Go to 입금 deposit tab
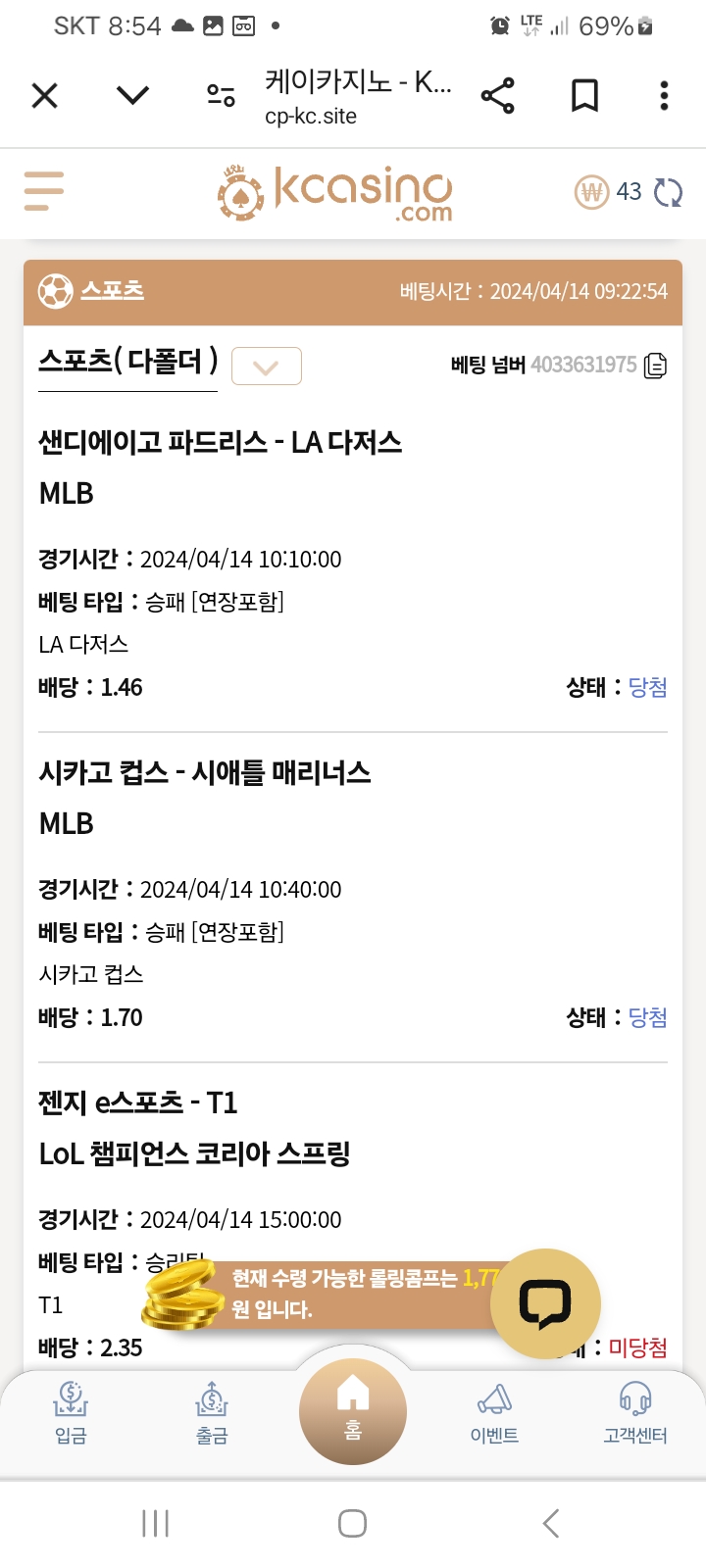Viewport: 706px width, 1568px height. point(71,1412)
